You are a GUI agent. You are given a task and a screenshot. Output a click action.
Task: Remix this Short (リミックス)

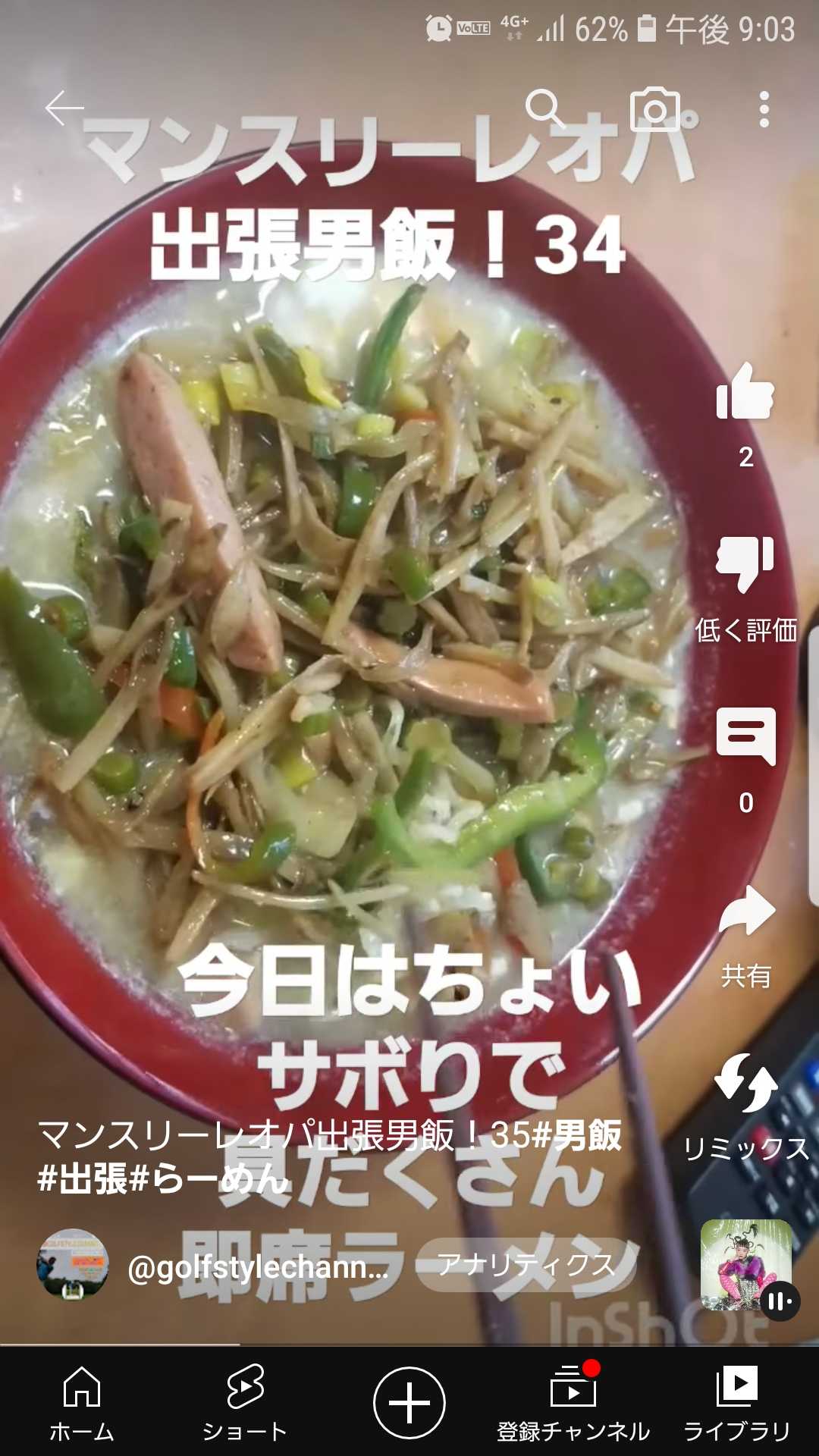pos(745,1084)
